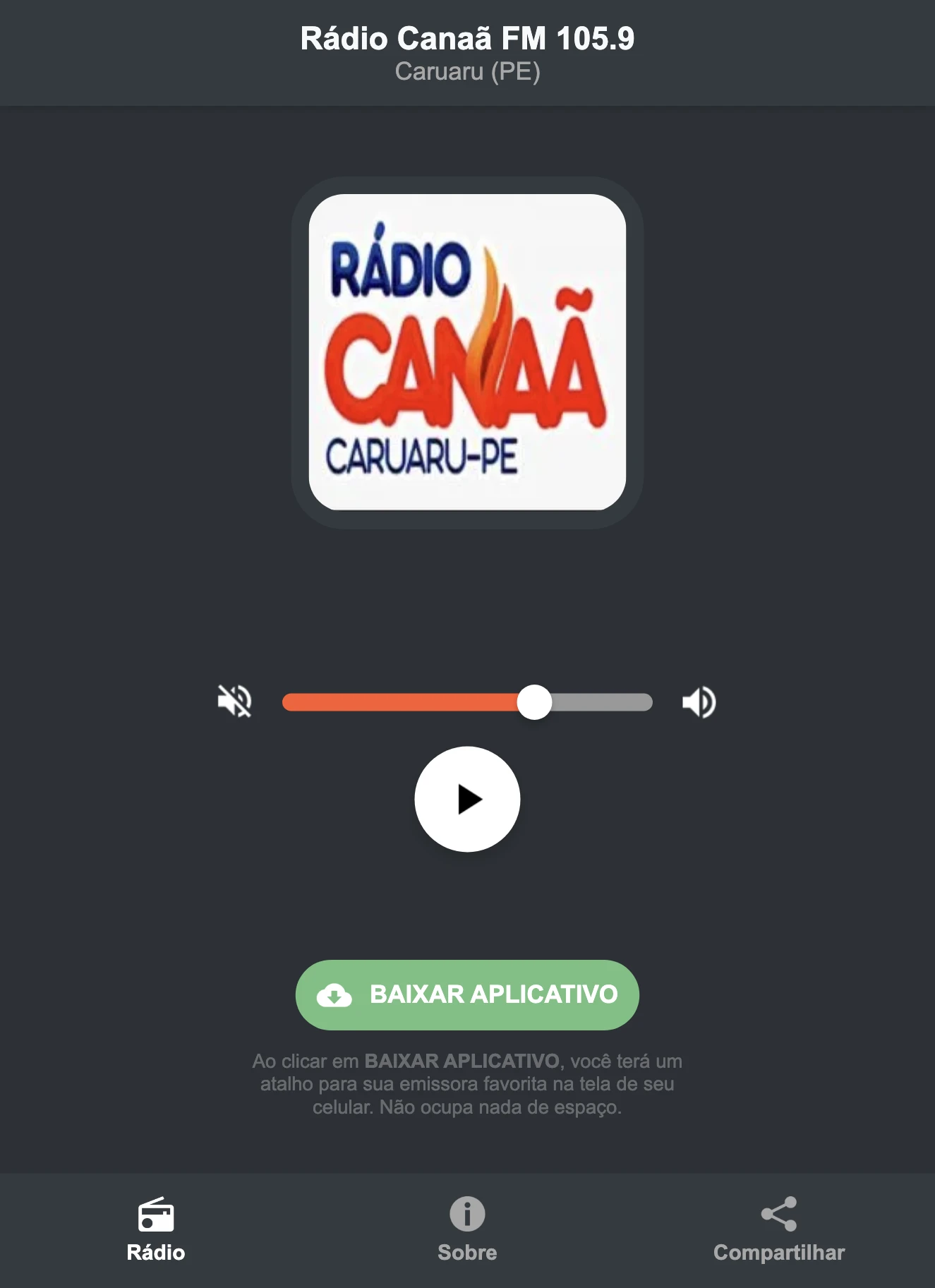
Task: Toggle to the Sobre view
Action: [x=466, y=1224]
